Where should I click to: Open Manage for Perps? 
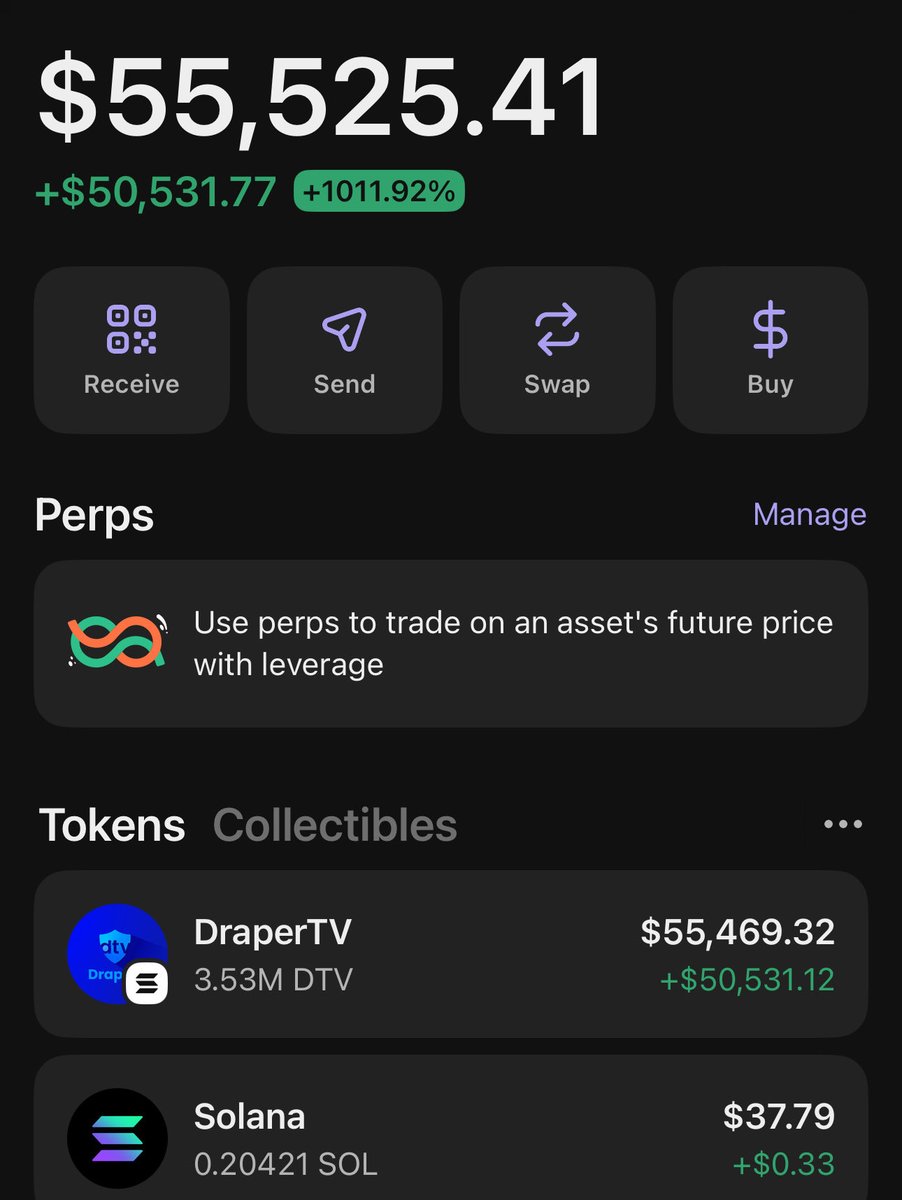(x=809, y=514)
